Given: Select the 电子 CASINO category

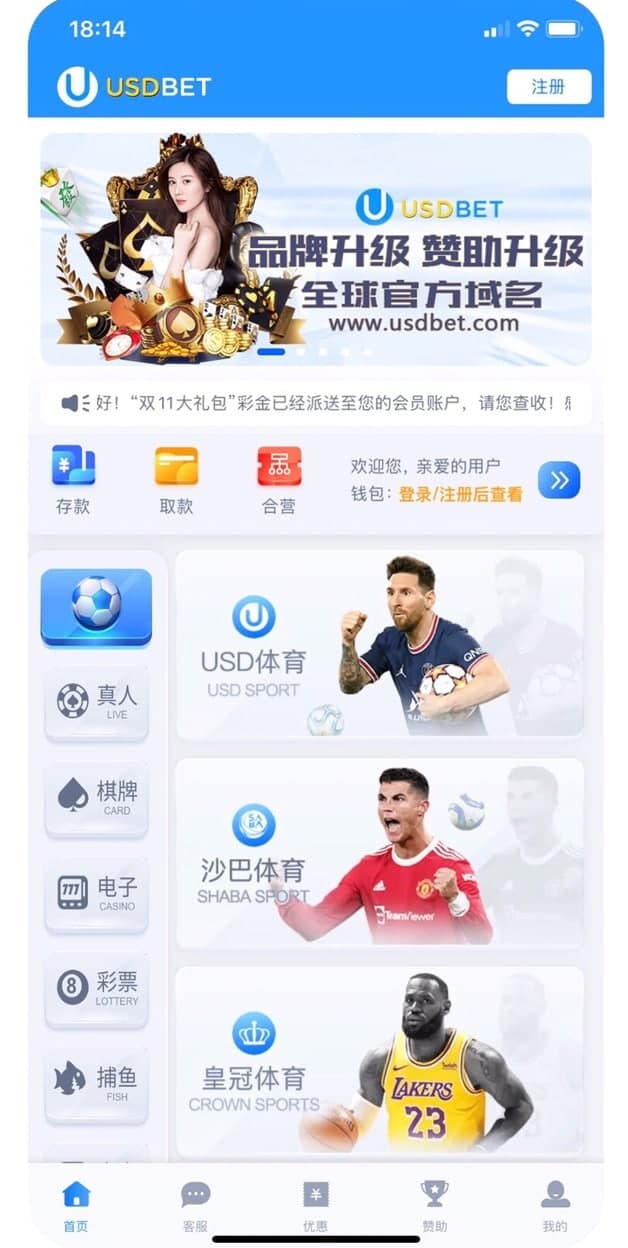Looking at the screenshot, I should pos(96,893).
